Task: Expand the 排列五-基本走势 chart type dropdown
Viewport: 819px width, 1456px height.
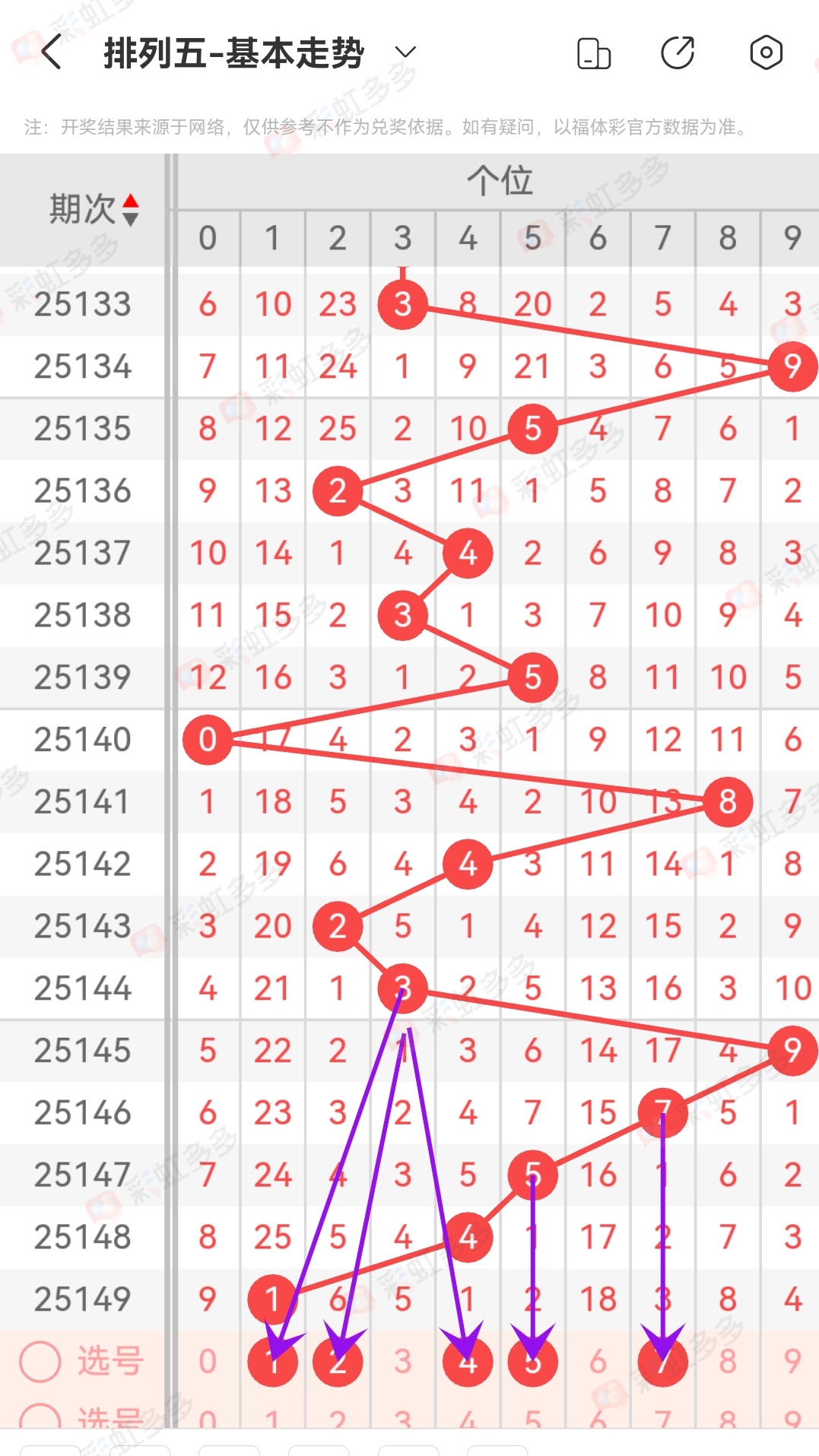Action: click(406, 52)
